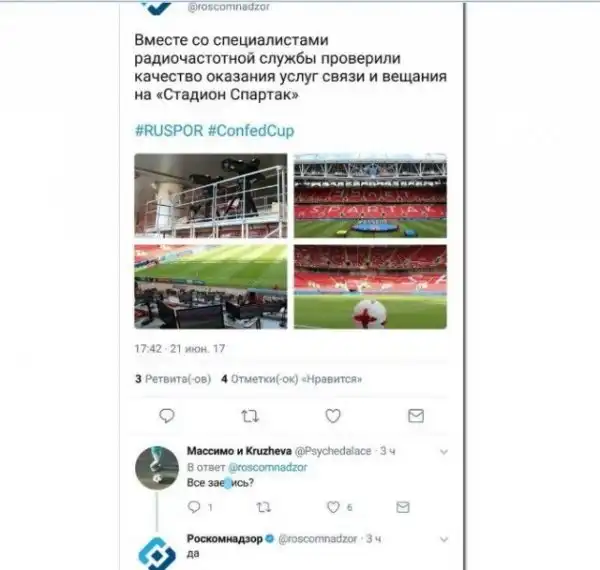600x570 pixels.
Task: Like the main stadium tweet
Action: tap(333, 415)
